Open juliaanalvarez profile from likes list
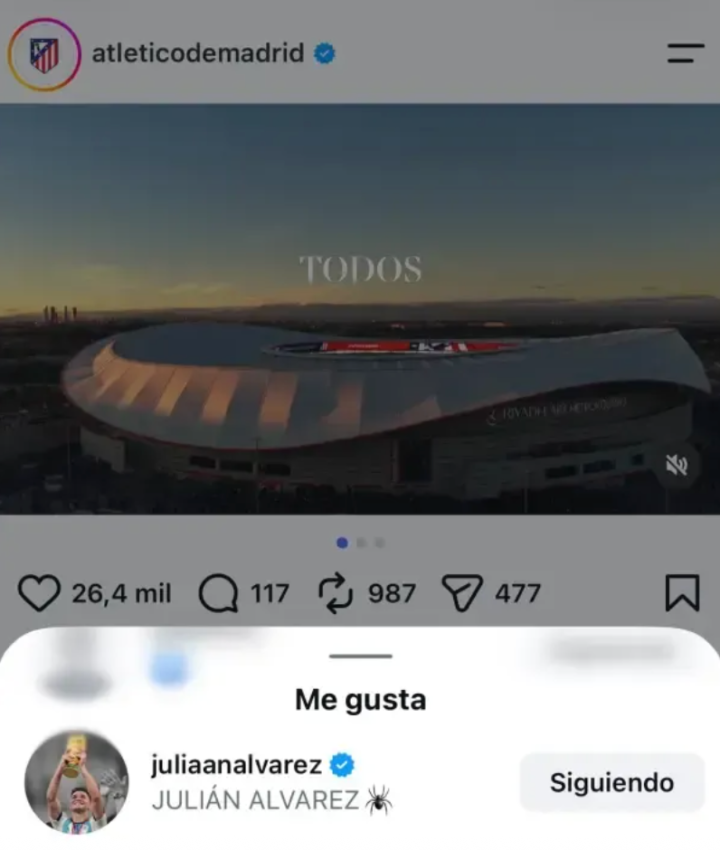 click(236, 765)
